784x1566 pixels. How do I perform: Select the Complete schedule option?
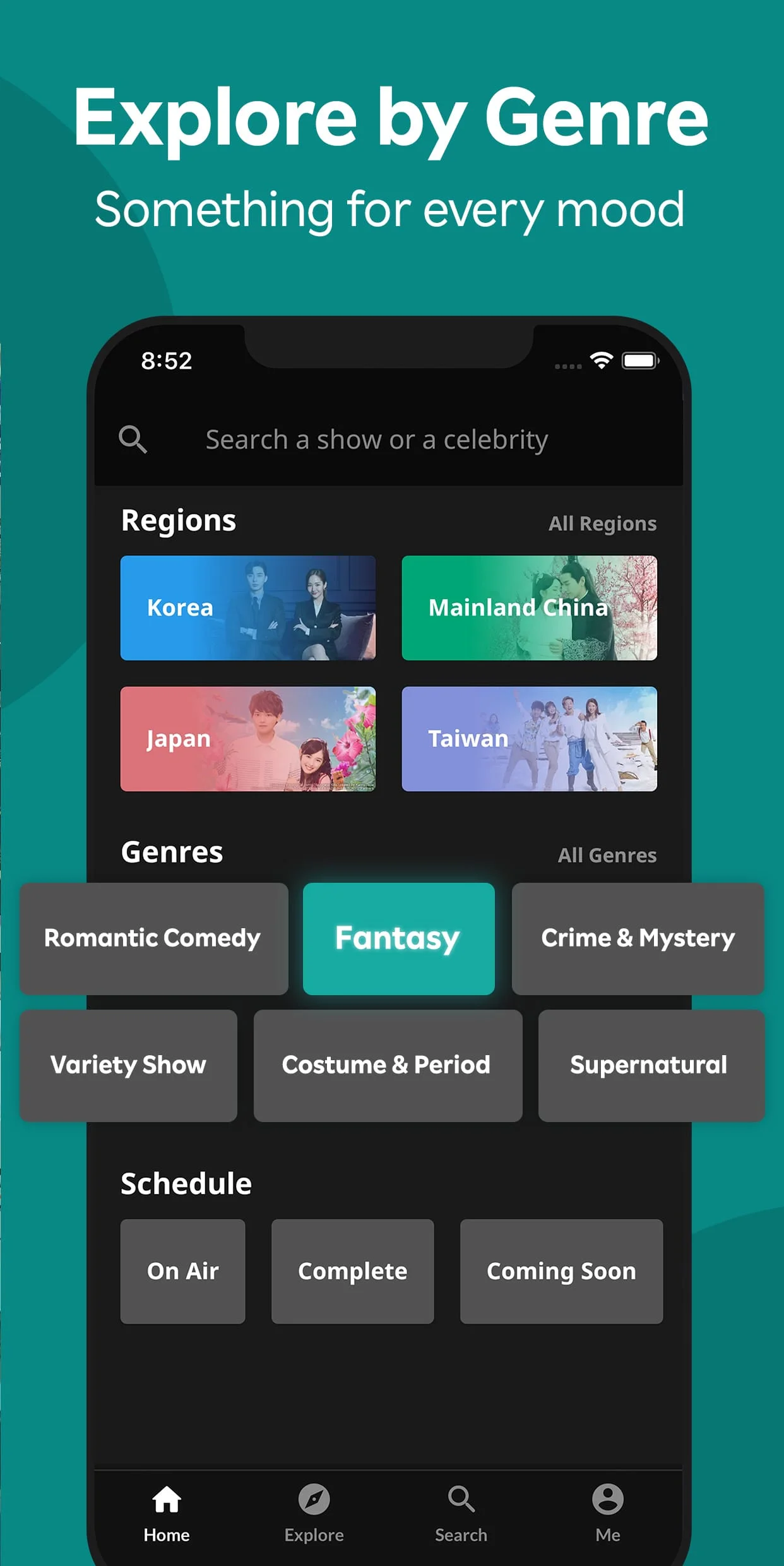[x=352, y=1271]
